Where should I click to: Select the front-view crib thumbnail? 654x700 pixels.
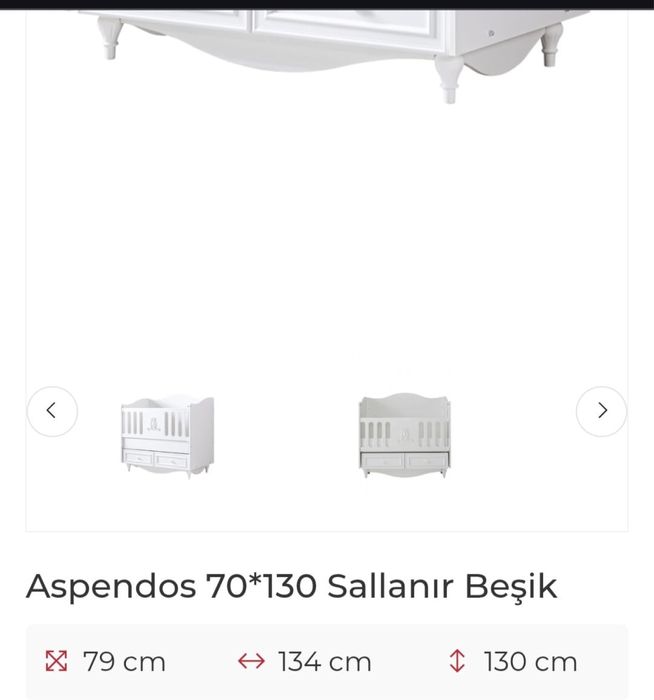[x=405, y=435]
